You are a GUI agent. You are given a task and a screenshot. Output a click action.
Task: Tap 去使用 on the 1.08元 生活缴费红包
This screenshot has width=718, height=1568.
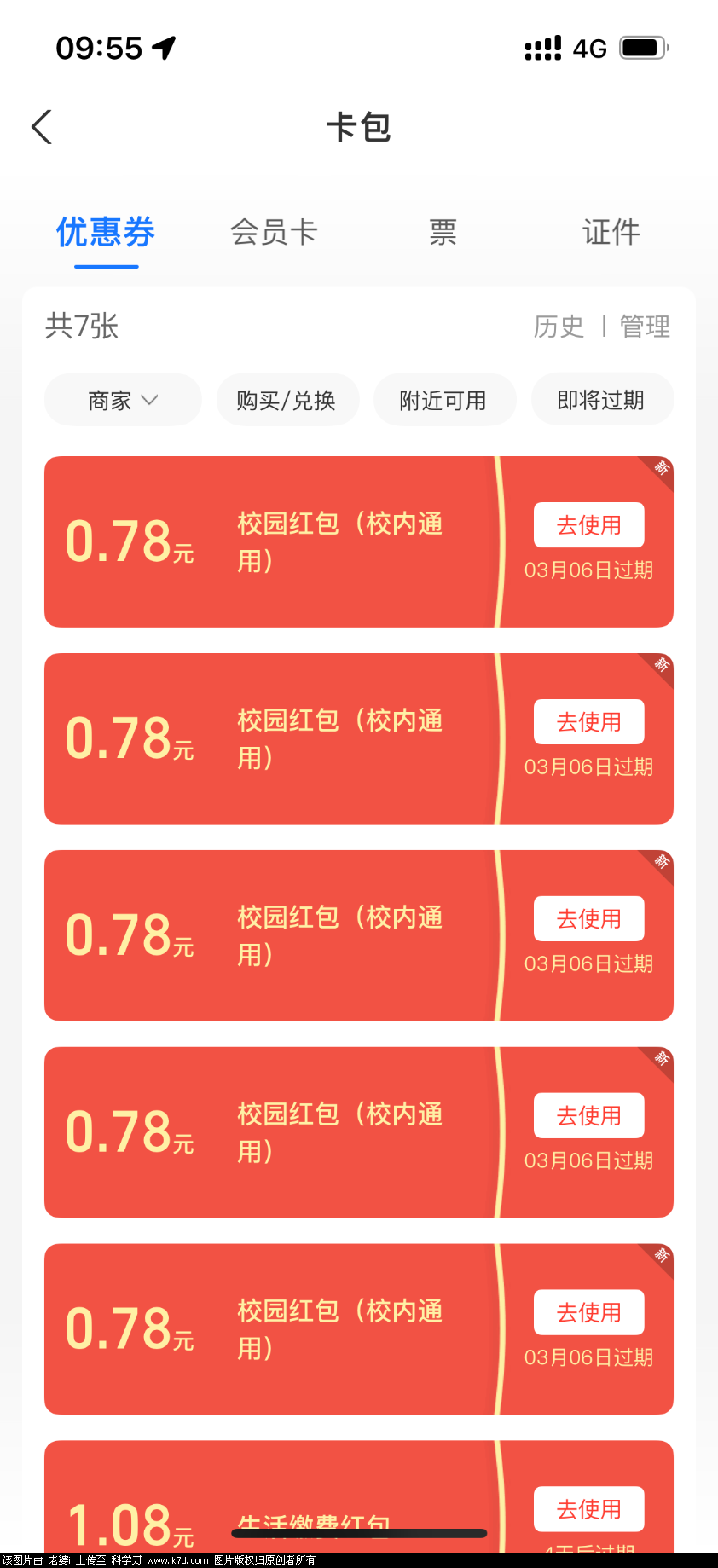tap(588, 1509)
